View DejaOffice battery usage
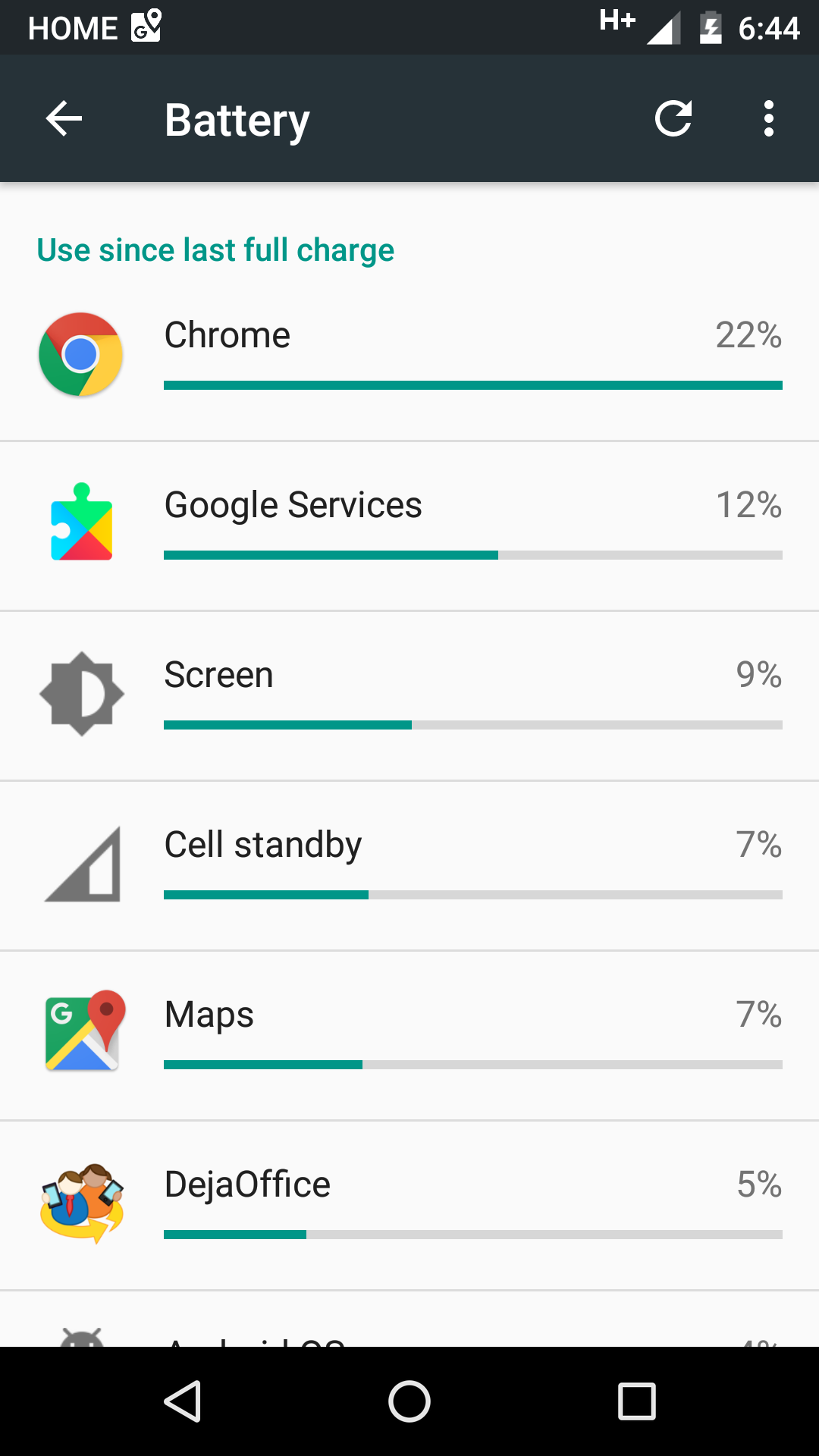 [x=409, y=1206]
